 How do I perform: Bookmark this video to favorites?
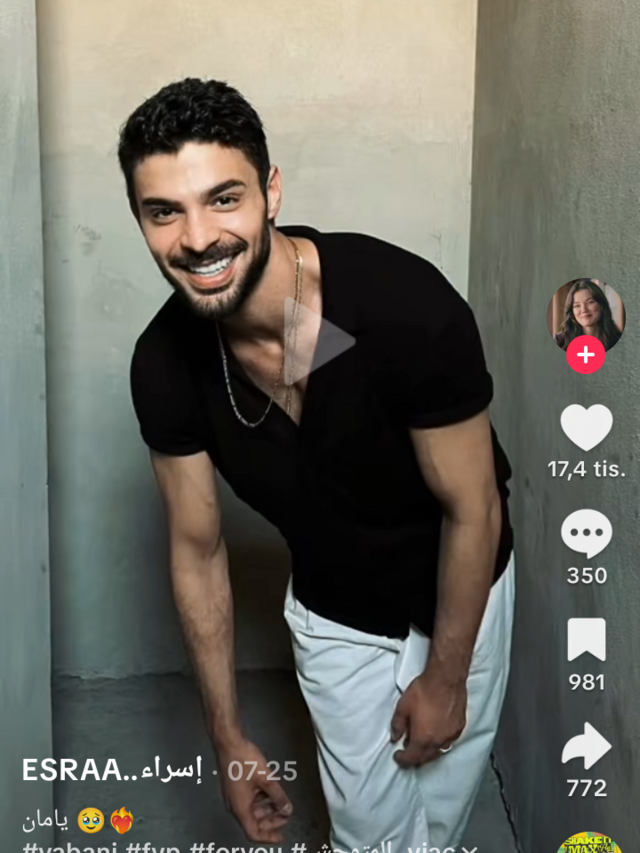click(x=586, y=640)
